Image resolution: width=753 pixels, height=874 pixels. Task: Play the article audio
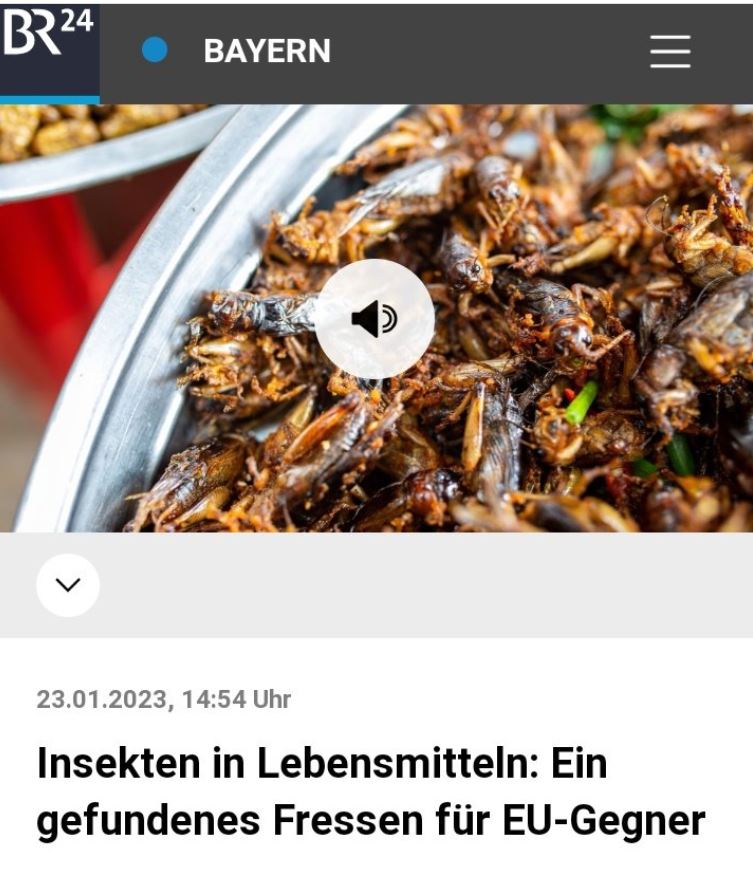tap(375, 319)
